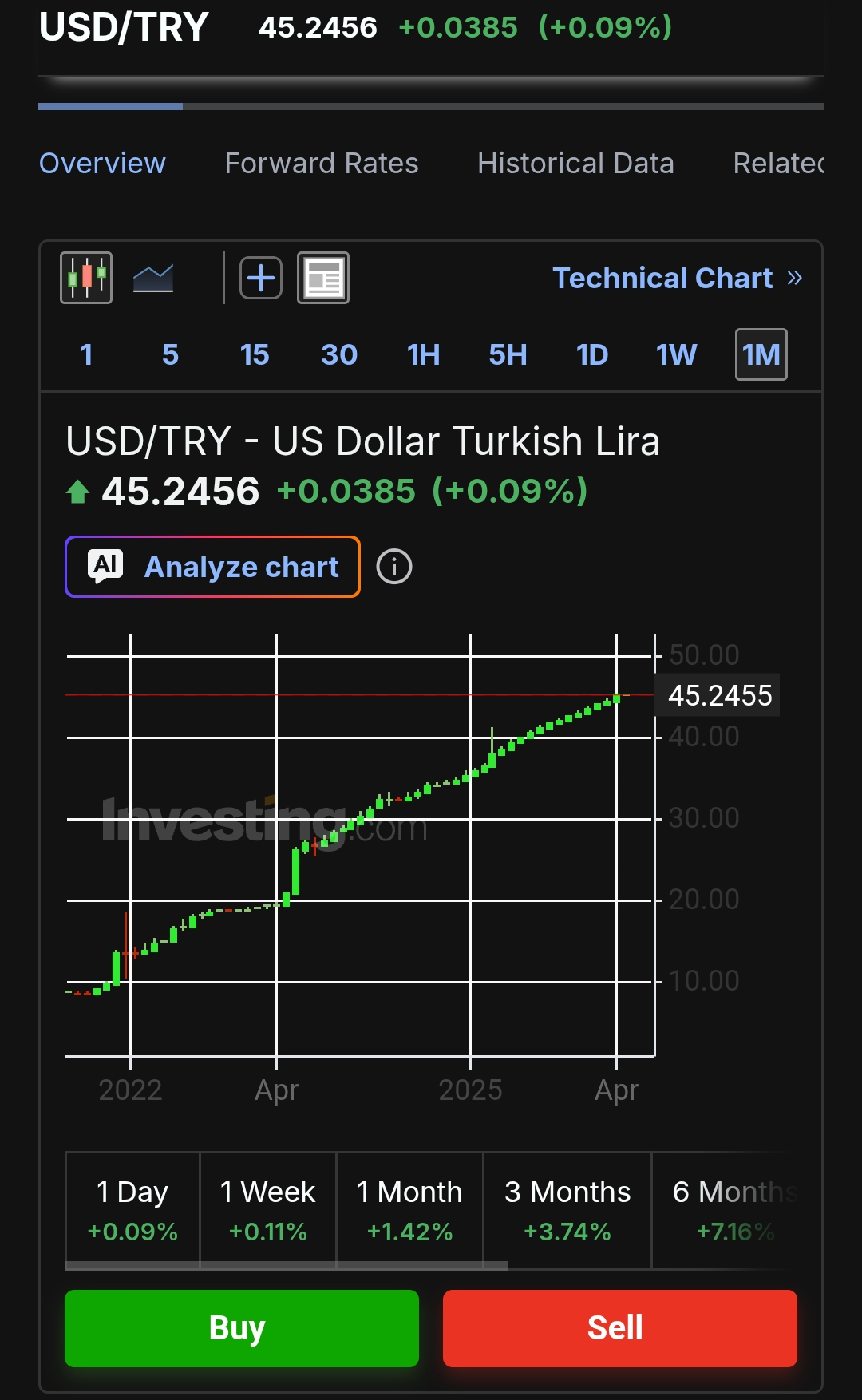Show the 3 Months performance range
862x1400 pixels.
[x=567, y=1210]
